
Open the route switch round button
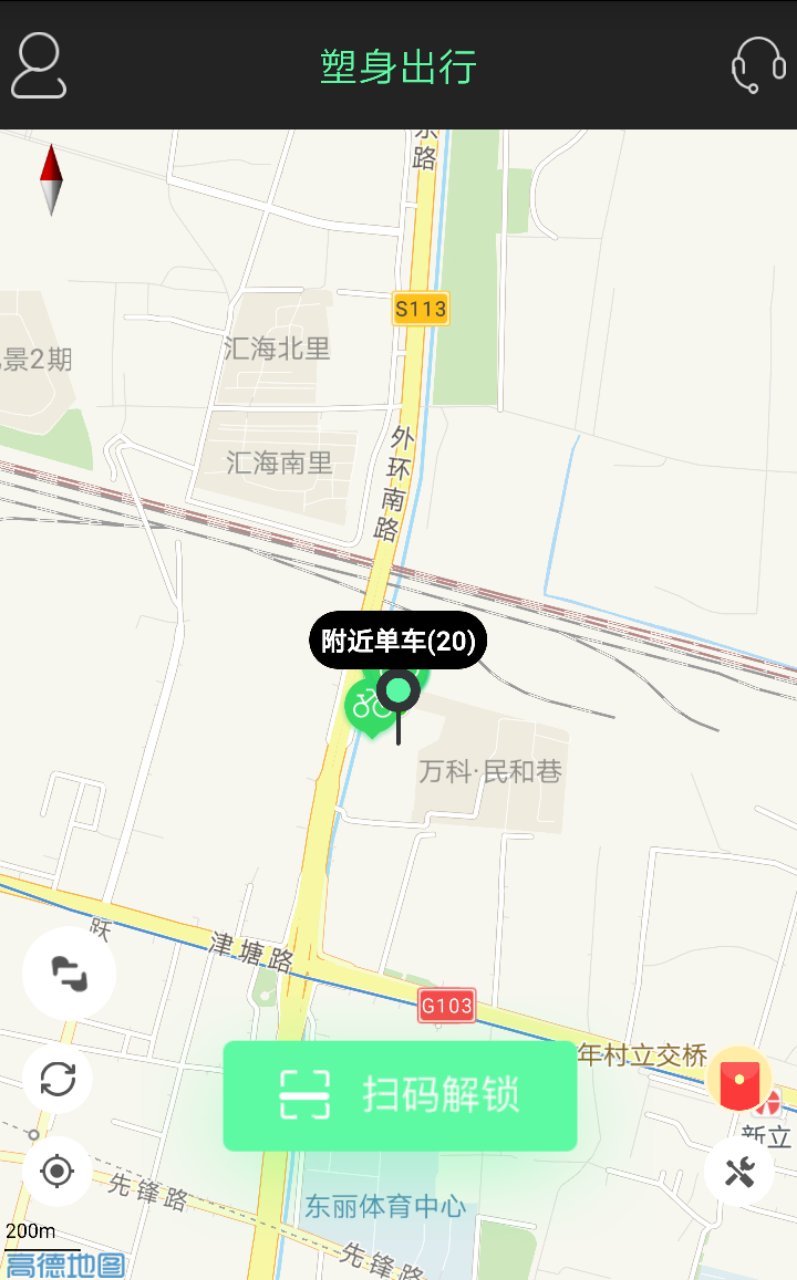tap(69, 973)
